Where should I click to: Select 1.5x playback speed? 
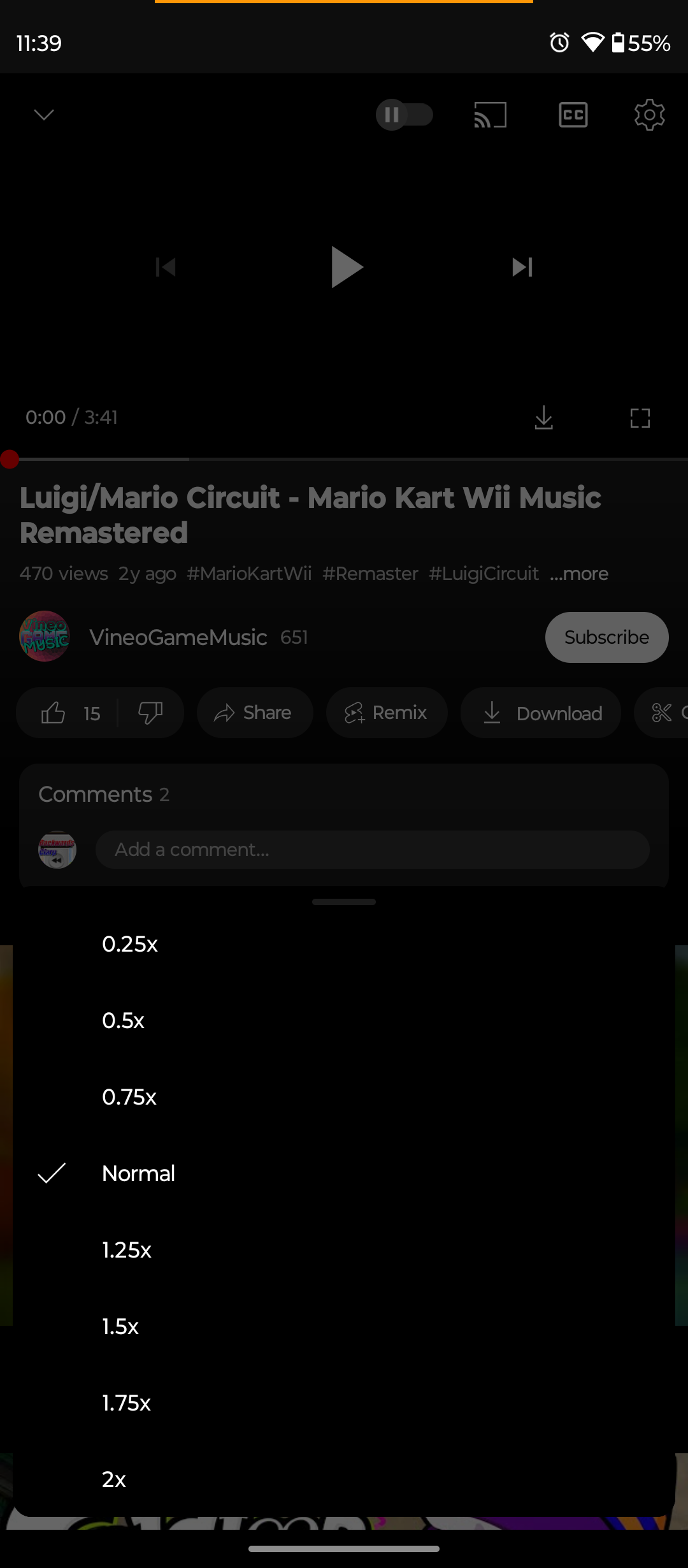coord(120,1326)
